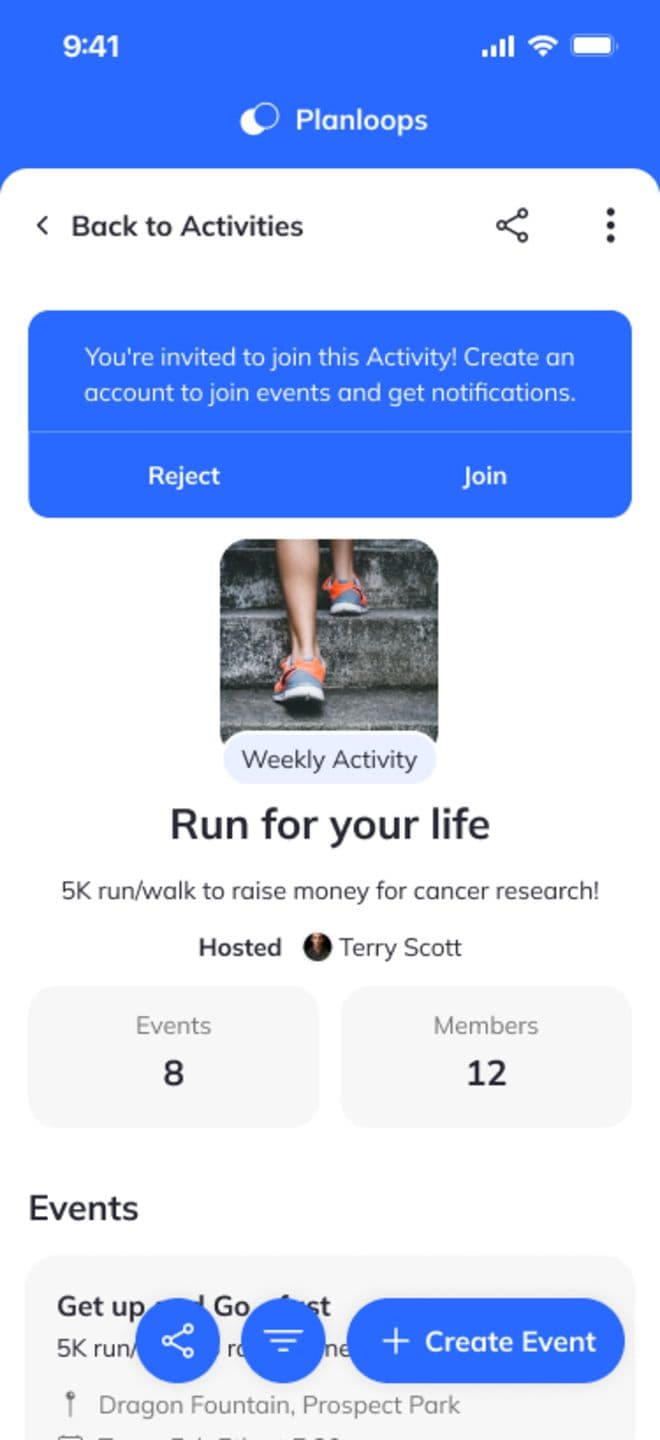Share this activity from the top bar
The height and width of the screenshot is (1440, 660).
(x=512, y=226)
